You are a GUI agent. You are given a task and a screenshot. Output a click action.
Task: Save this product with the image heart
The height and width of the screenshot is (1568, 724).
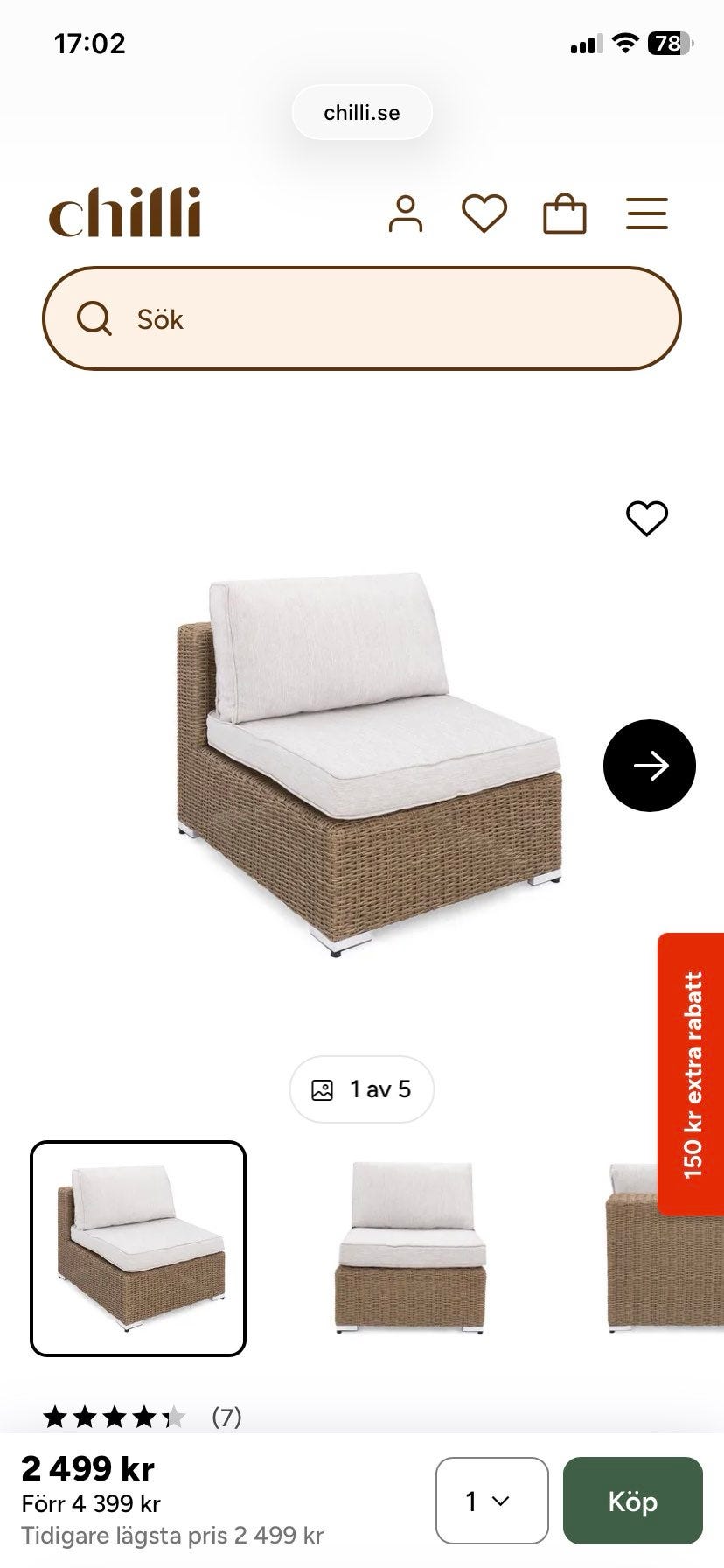pos(647,518)
